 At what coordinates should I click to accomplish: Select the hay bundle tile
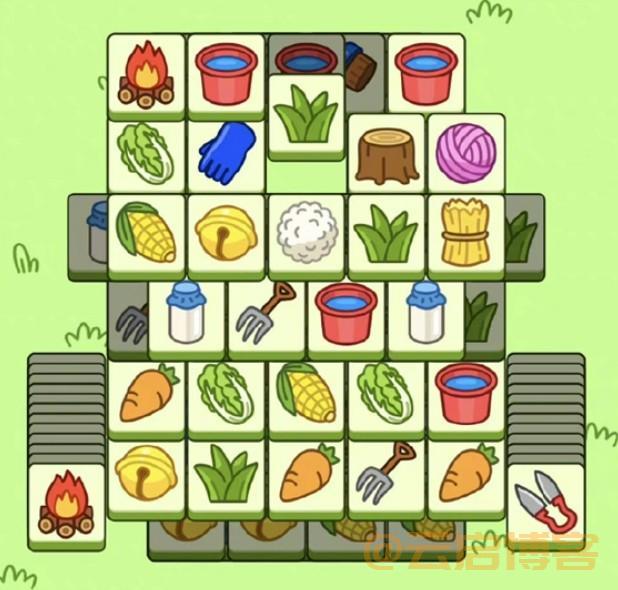(x=466, y=234)
